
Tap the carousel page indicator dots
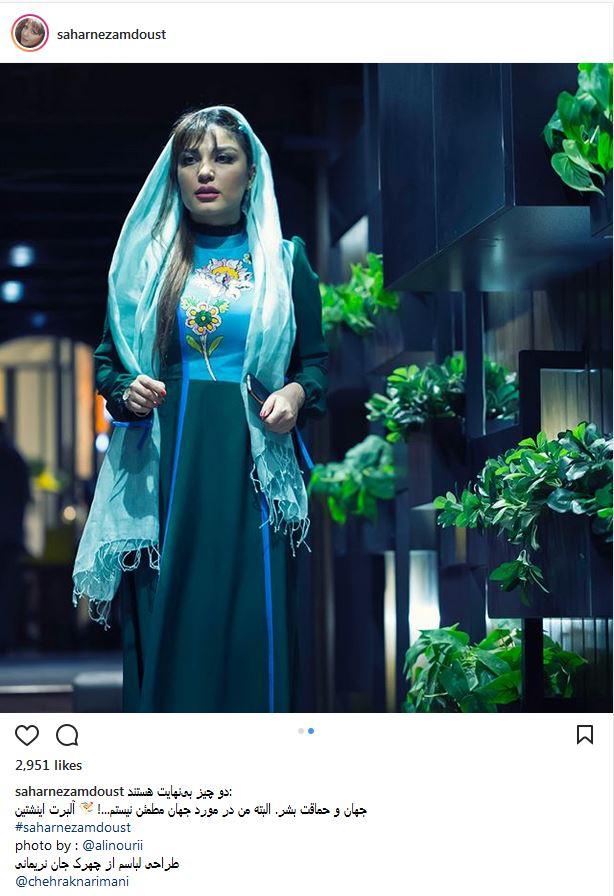(306, 731)
